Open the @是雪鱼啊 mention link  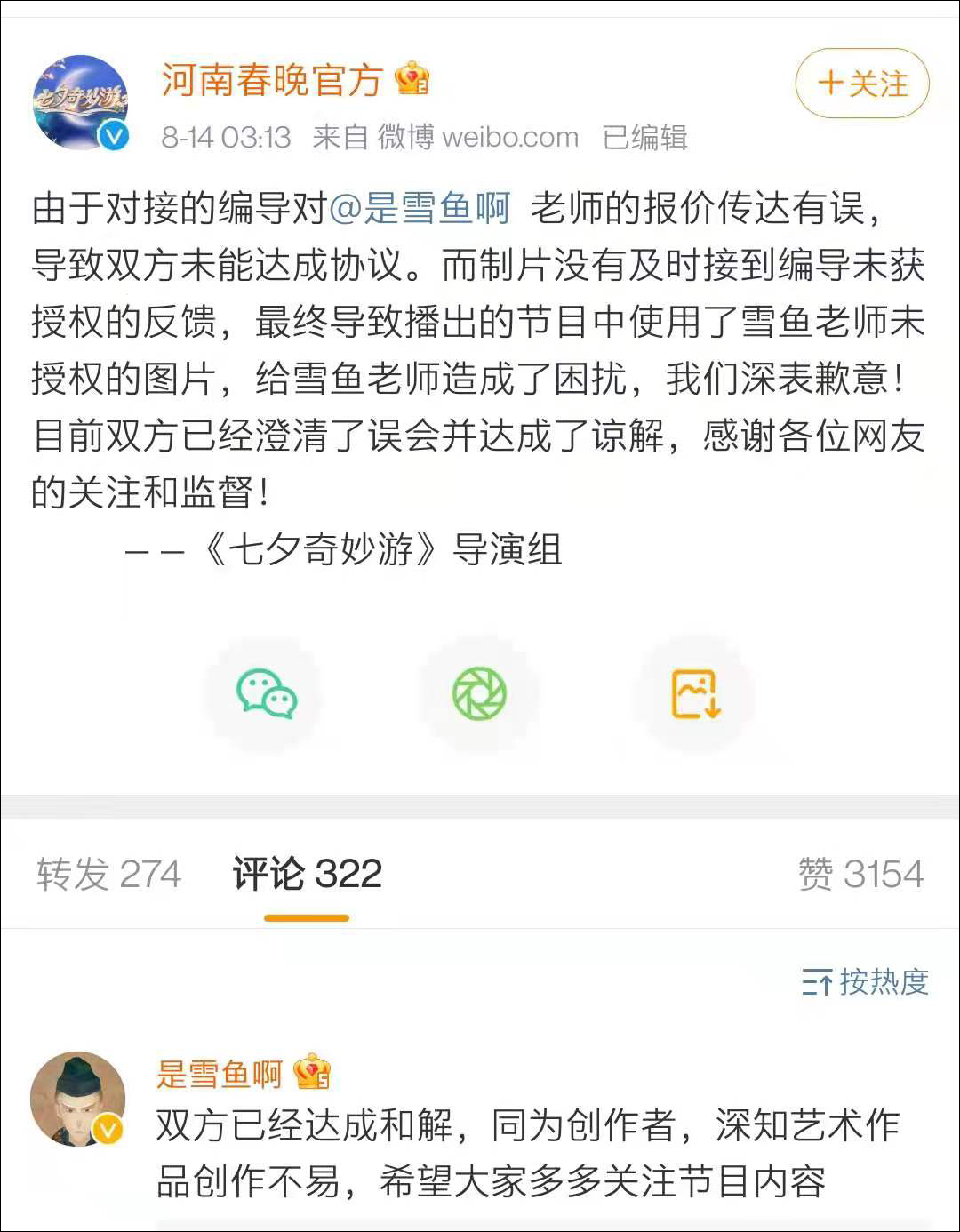coord(420,209)
